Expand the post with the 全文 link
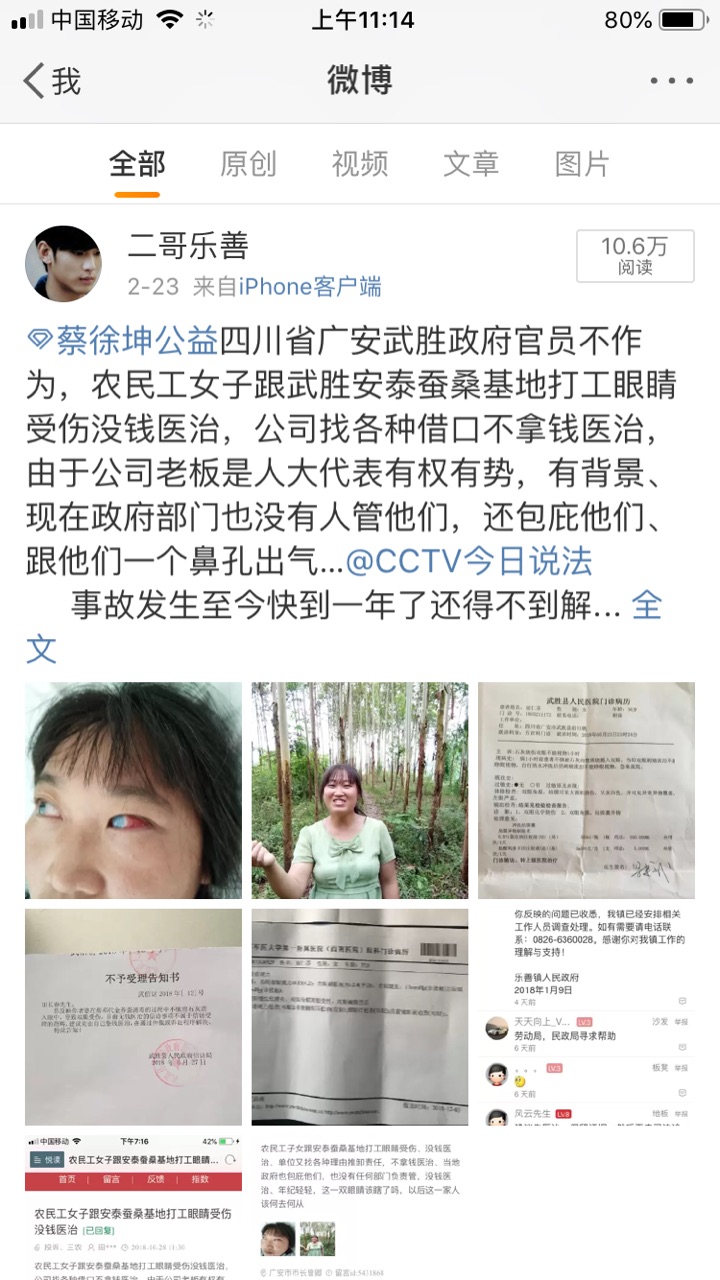720x1280 pixels. click(646, 605)
